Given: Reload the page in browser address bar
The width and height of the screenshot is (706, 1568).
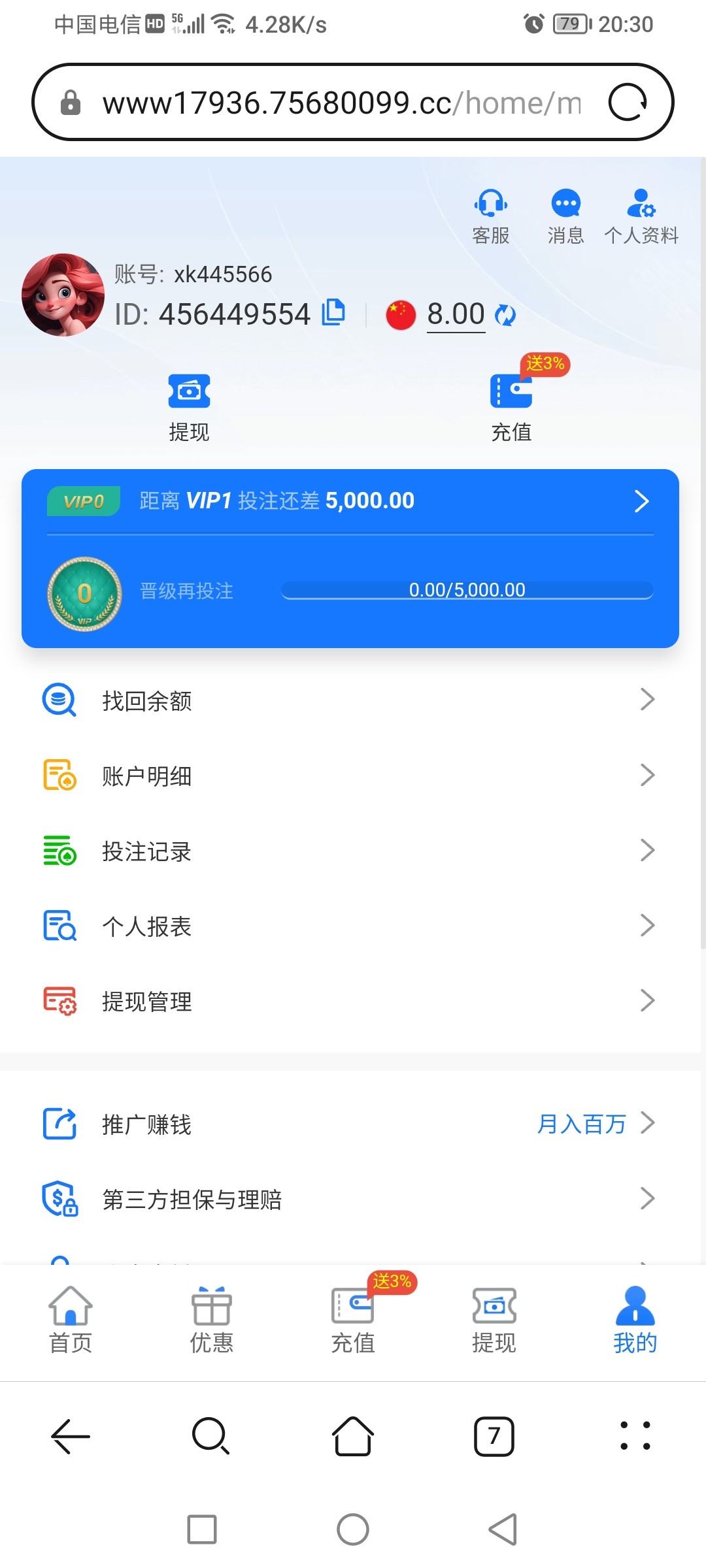Looking at the screenshot, I should click(628, 103).
